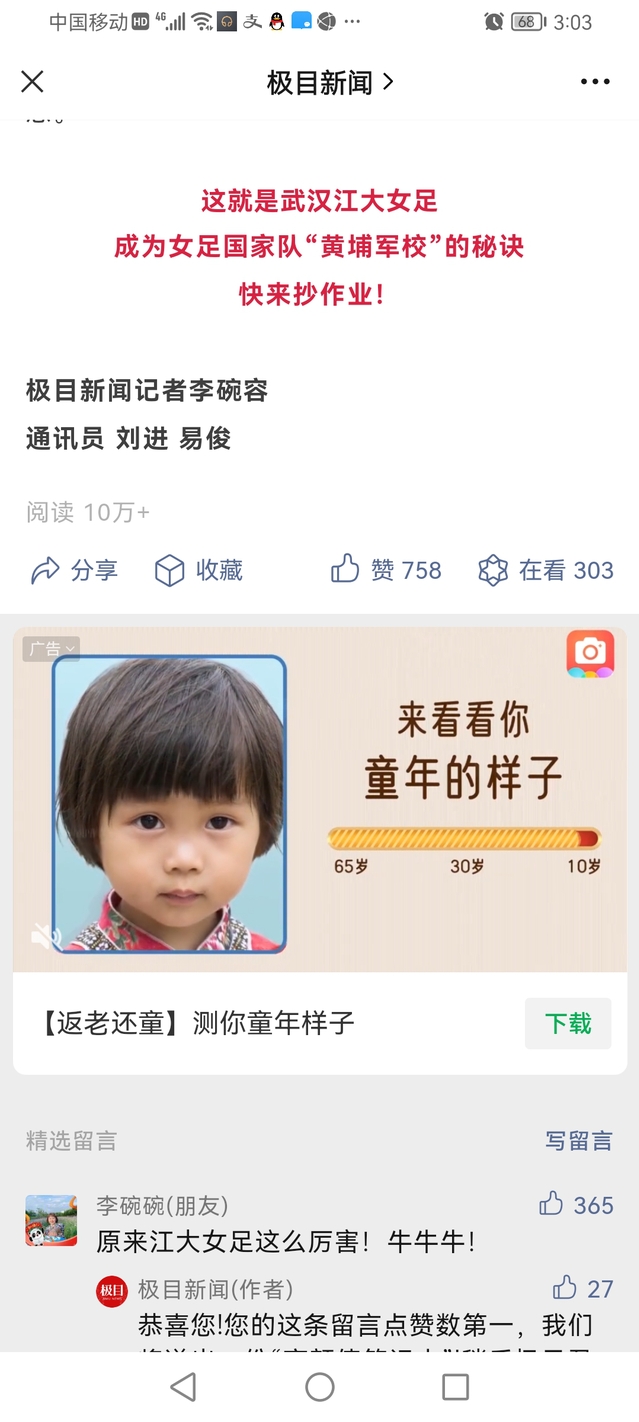Image resolution: width=639 pixels, height=1422 pixels.
Task: View 李碗碗's profile avatar
Action: pos(51,1220)
